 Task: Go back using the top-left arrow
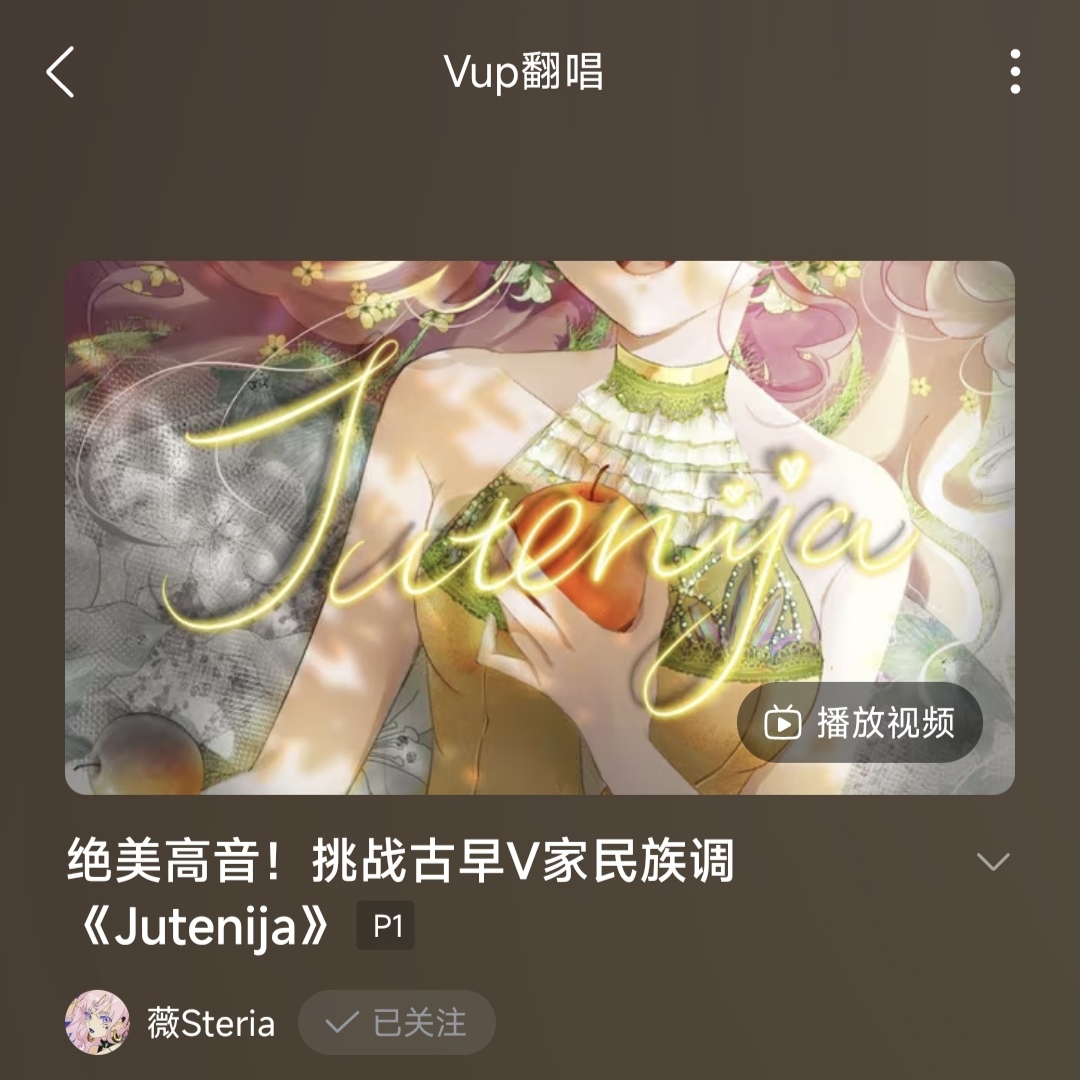coord(60,73)
